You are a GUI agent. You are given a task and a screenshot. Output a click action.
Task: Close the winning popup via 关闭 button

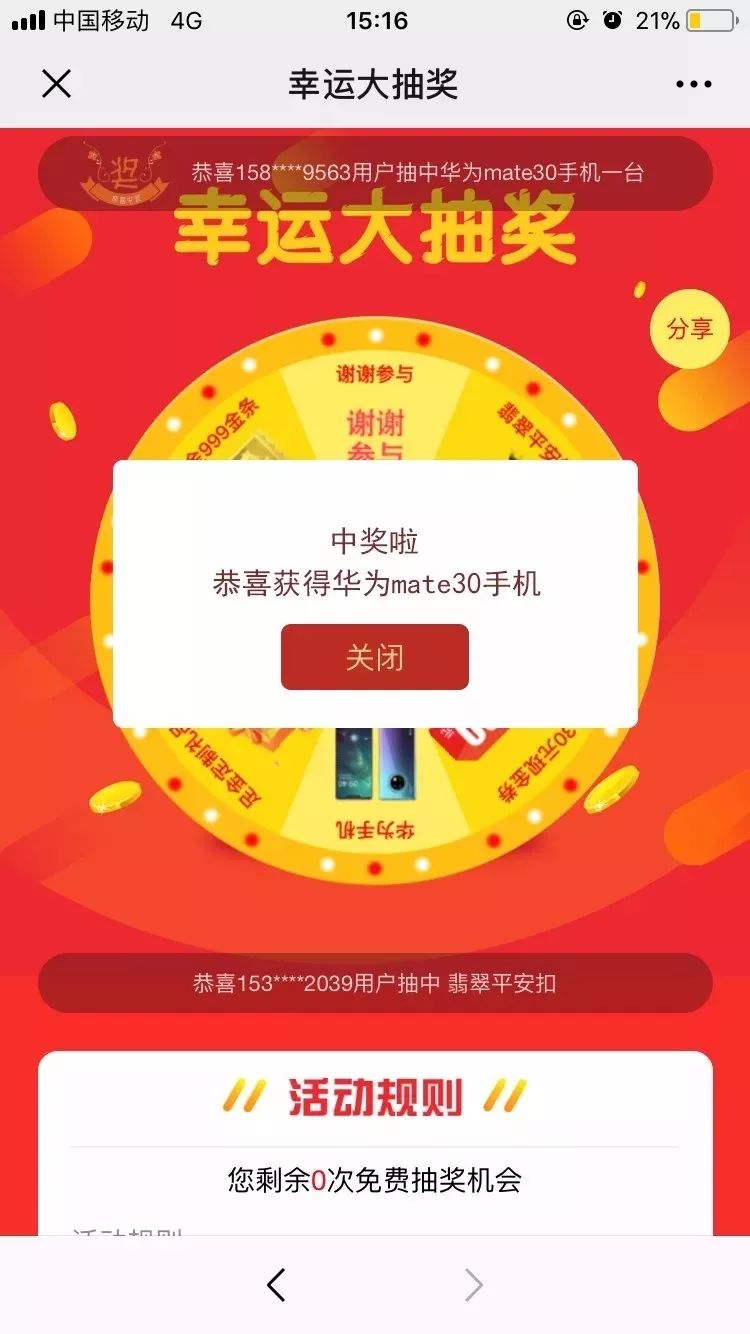(x=374, y=657)
